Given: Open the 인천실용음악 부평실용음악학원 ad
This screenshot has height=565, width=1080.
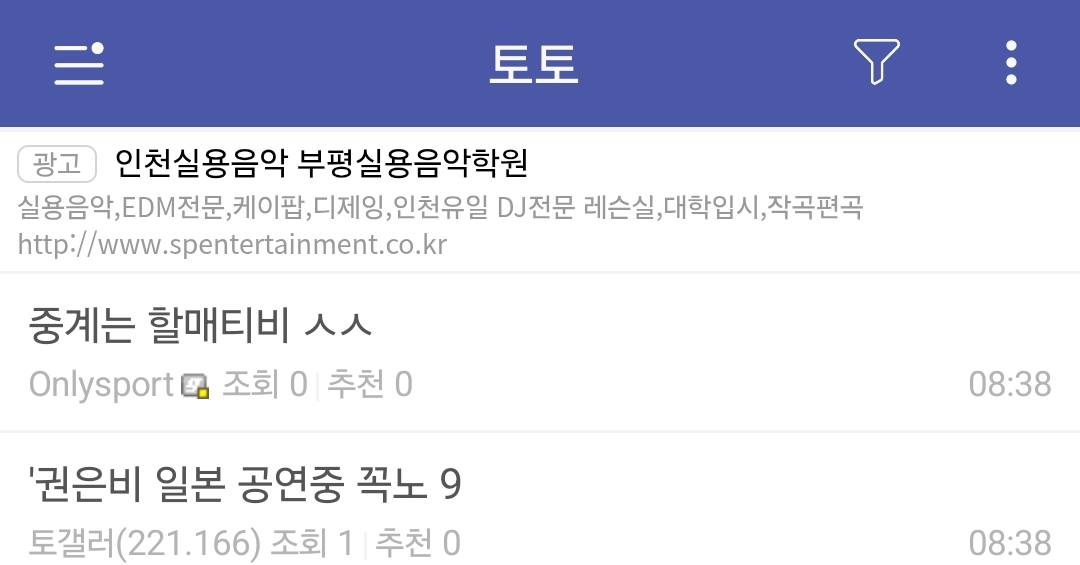Looking at the screenshot, I should 322,162.
